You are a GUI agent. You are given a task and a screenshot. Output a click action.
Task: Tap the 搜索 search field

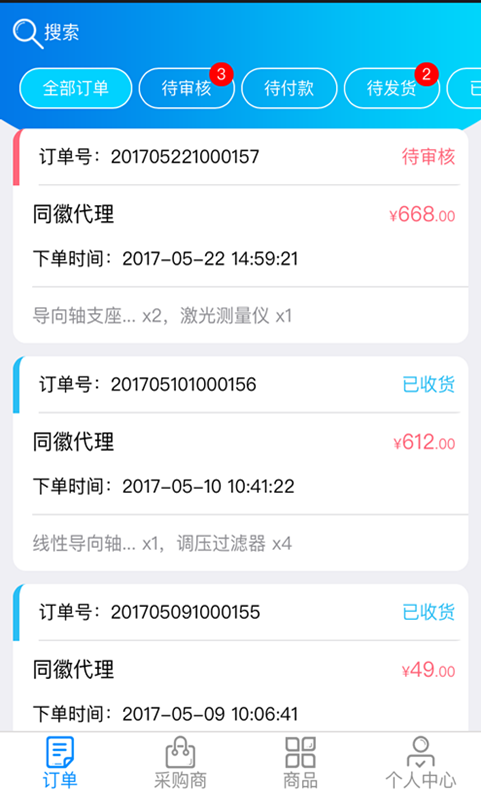(46, 33)
